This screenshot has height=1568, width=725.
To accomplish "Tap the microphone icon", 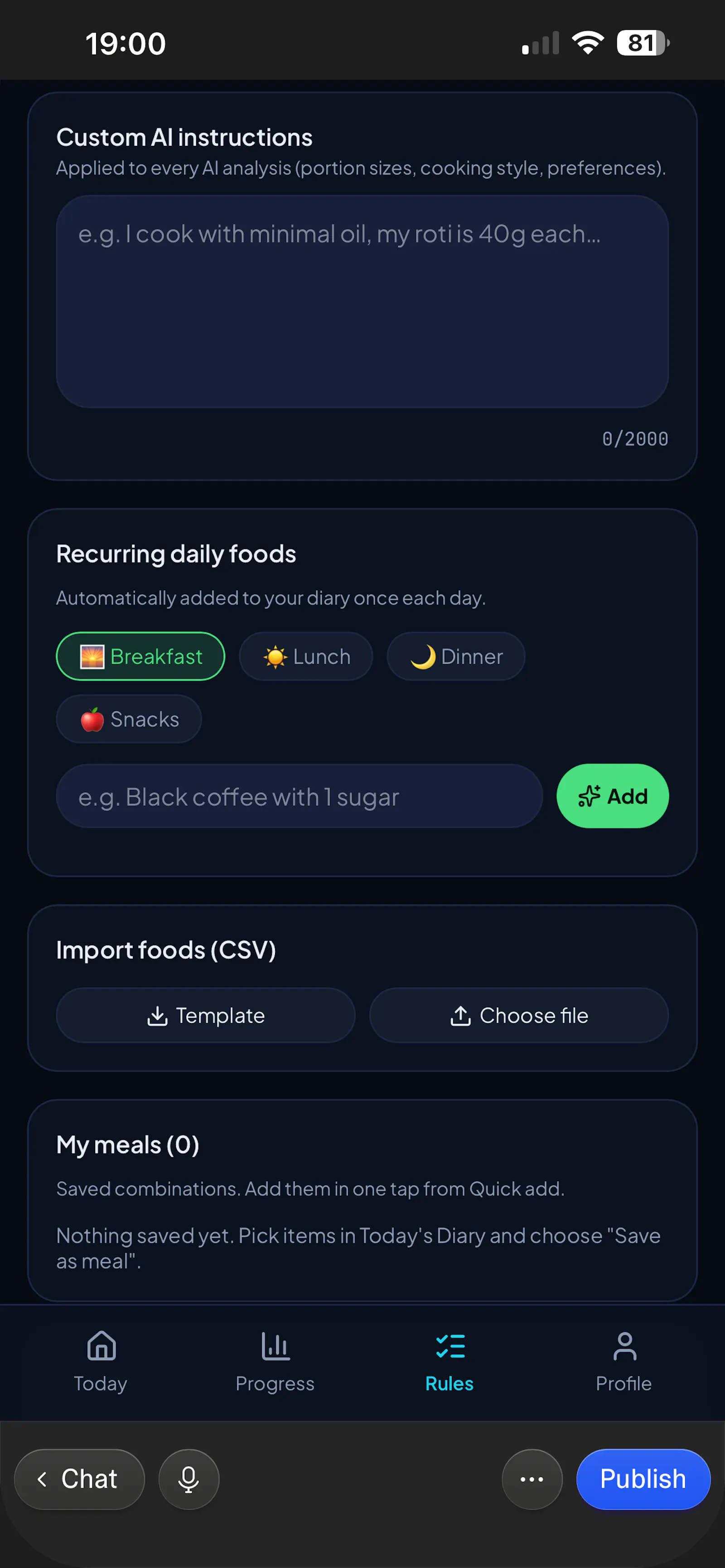I will coord(188,1479).
